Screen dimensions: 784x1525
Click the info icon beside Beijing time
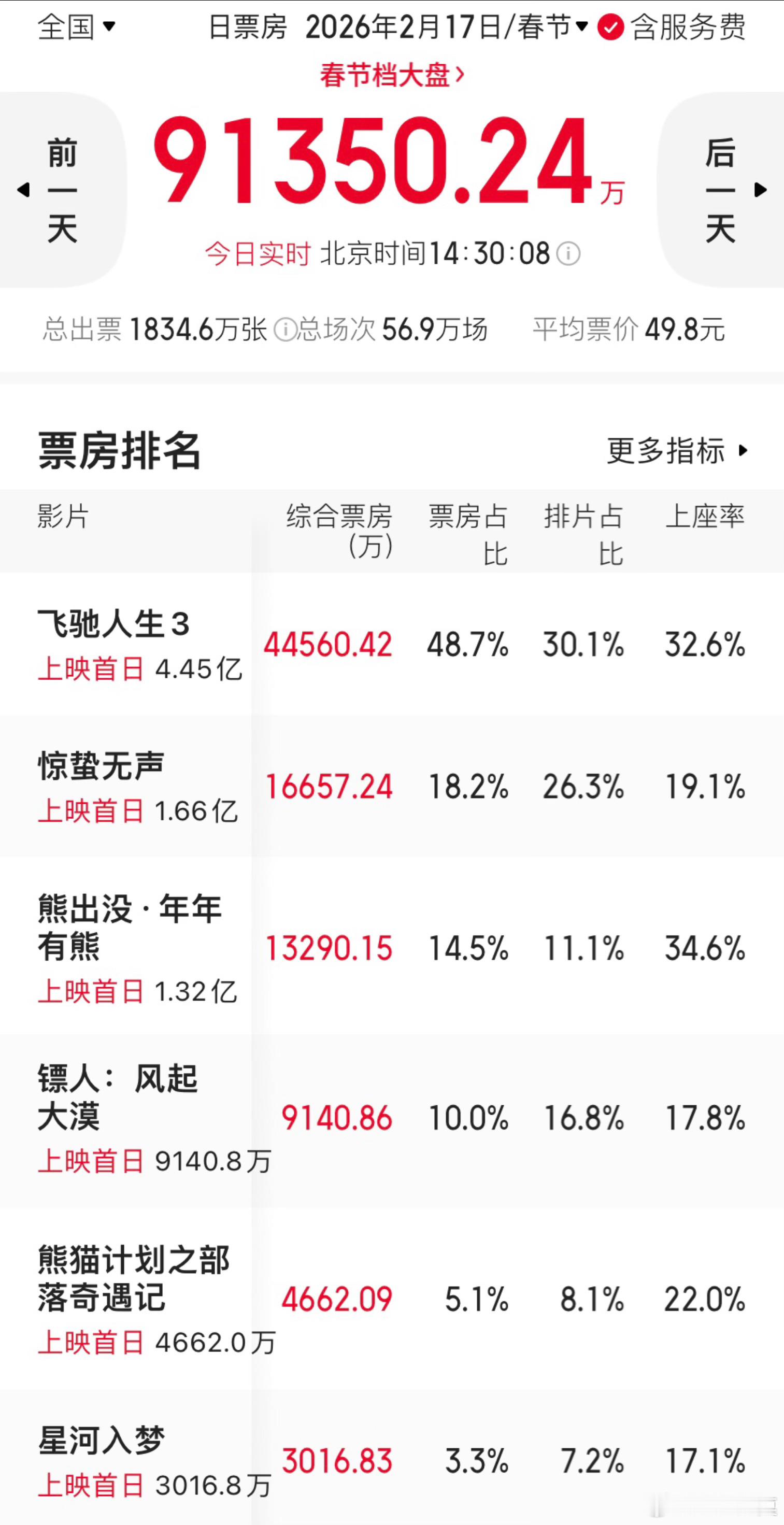pos(569,254)
